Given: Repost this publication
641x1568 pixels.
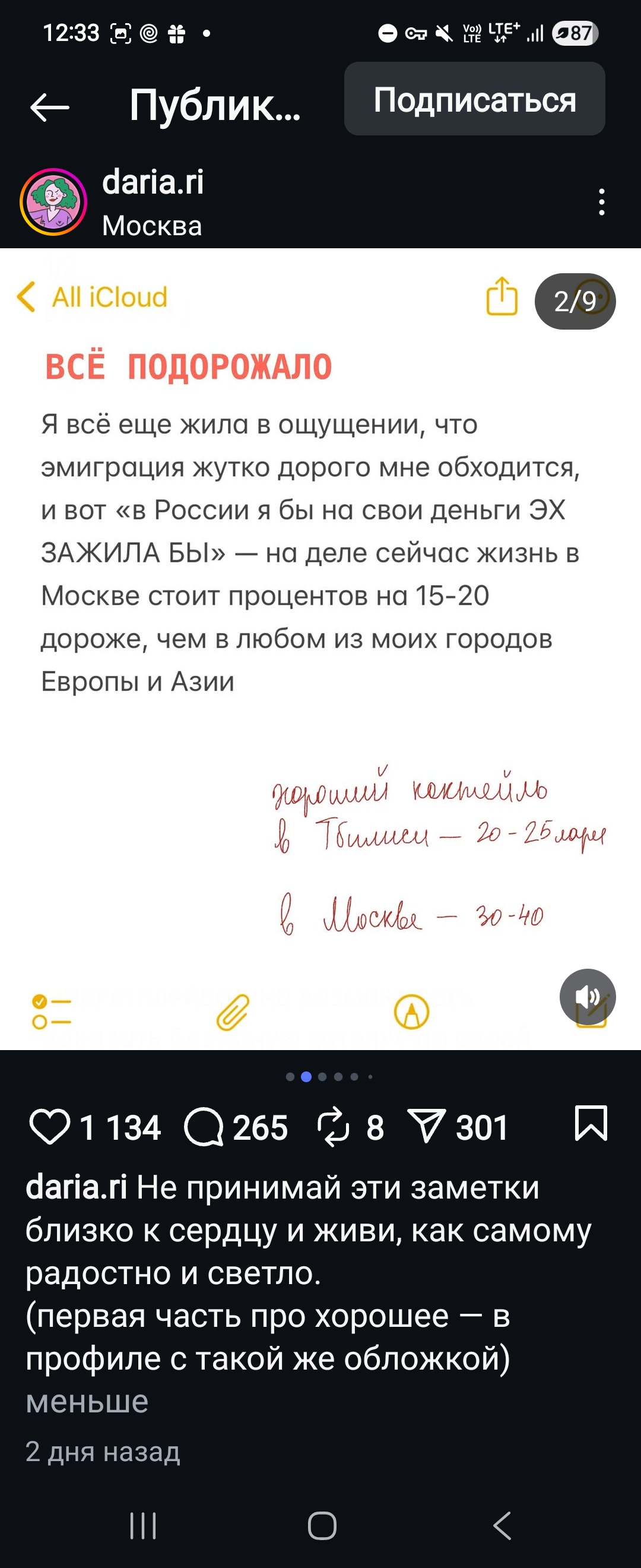Looking at the screenshot, I should [x=334, y=1127].
